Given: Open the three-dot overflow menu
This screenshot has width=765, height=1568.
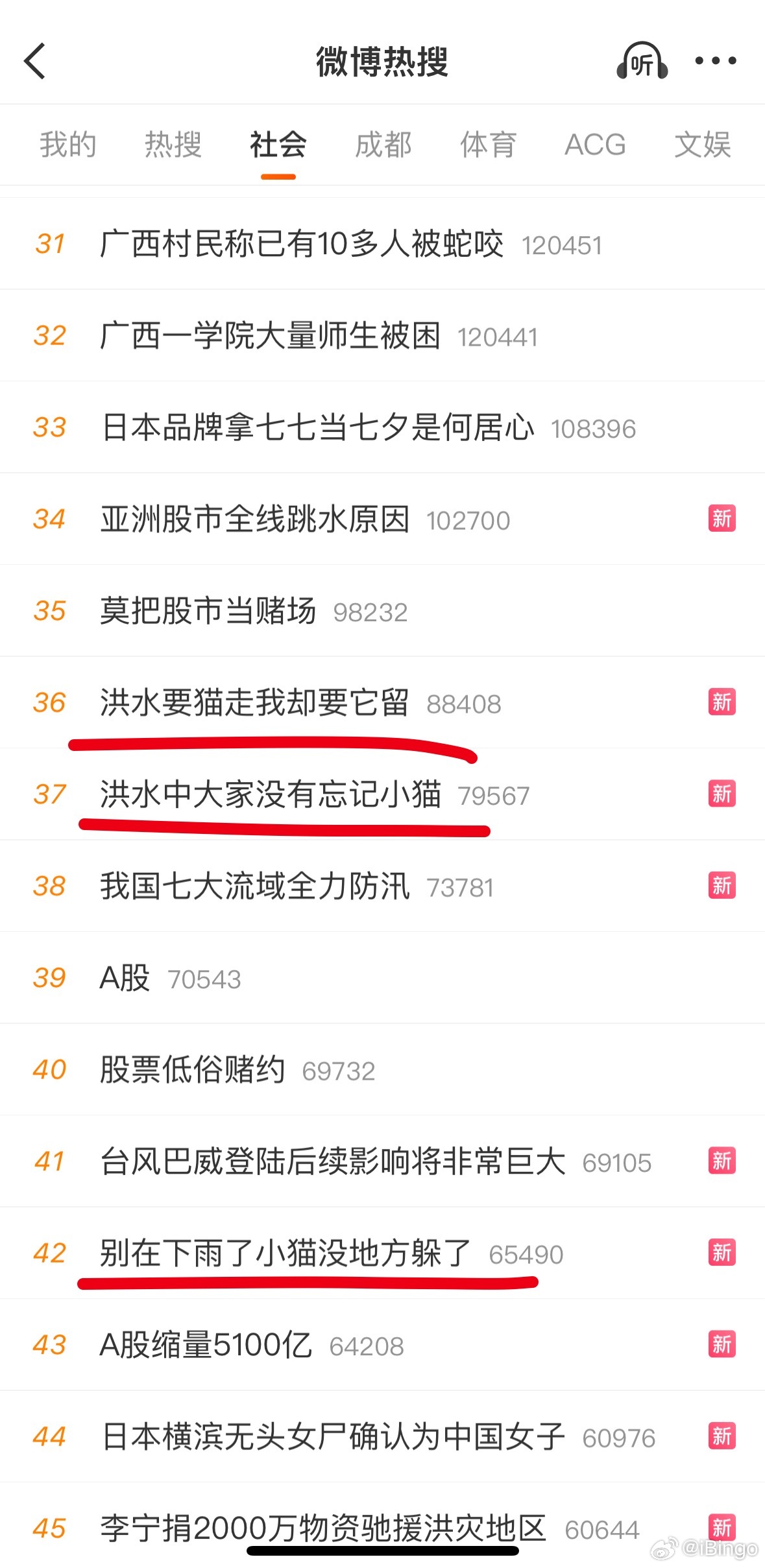Looking at the screenshot, I should (716, 60).
